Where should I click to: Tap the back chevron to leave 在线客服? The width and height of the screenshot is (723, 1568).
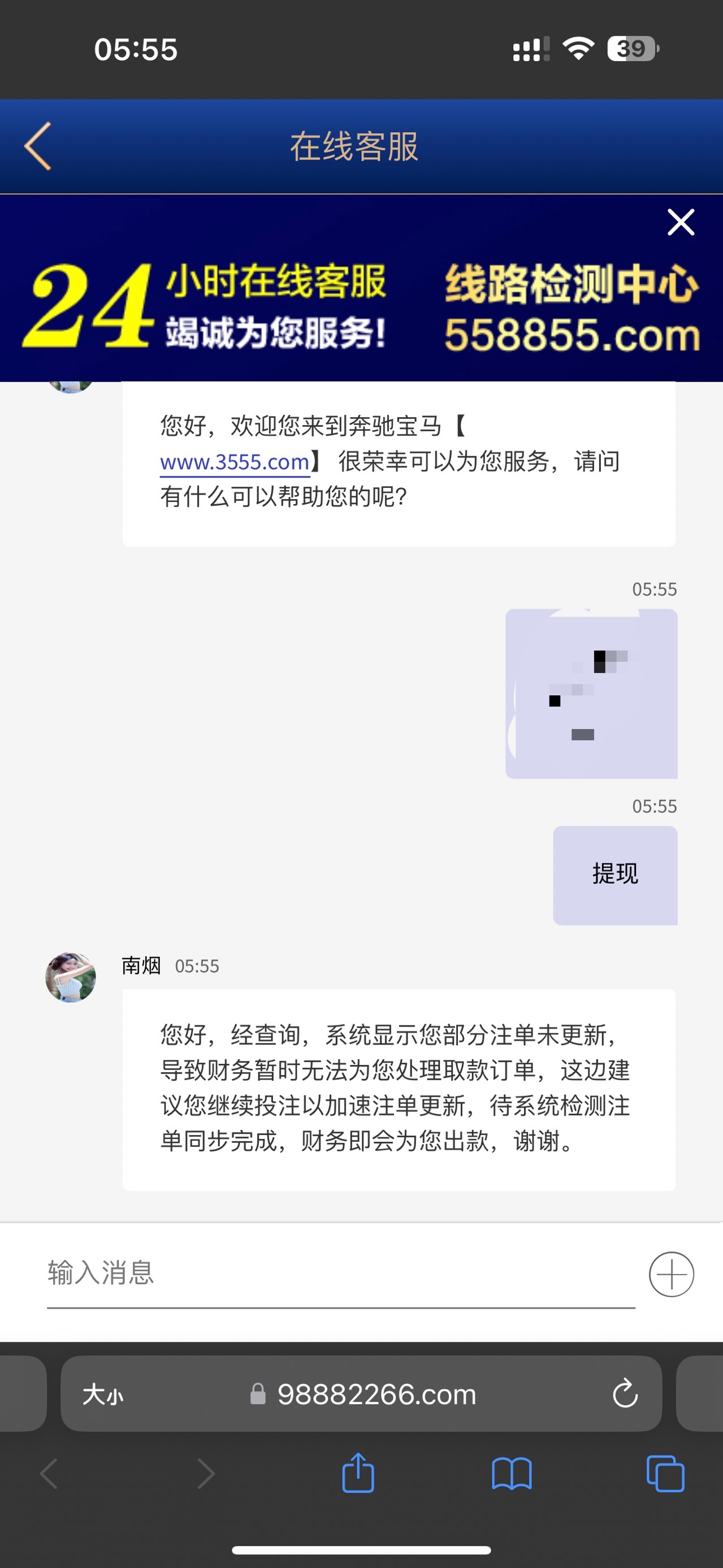click(37, 147)
